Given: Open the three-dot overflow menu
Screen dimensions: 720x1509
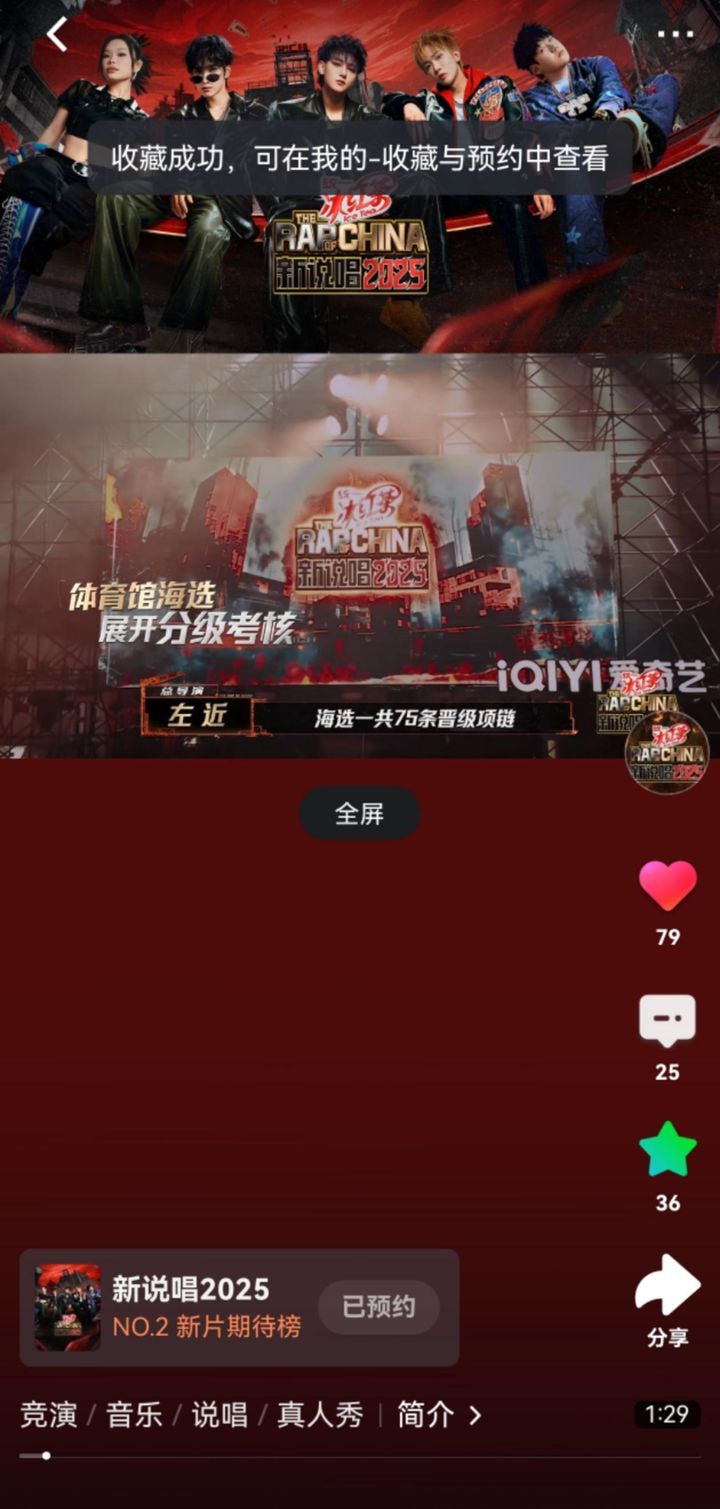Looking at the screenshot, I should (x=675, y=34).
